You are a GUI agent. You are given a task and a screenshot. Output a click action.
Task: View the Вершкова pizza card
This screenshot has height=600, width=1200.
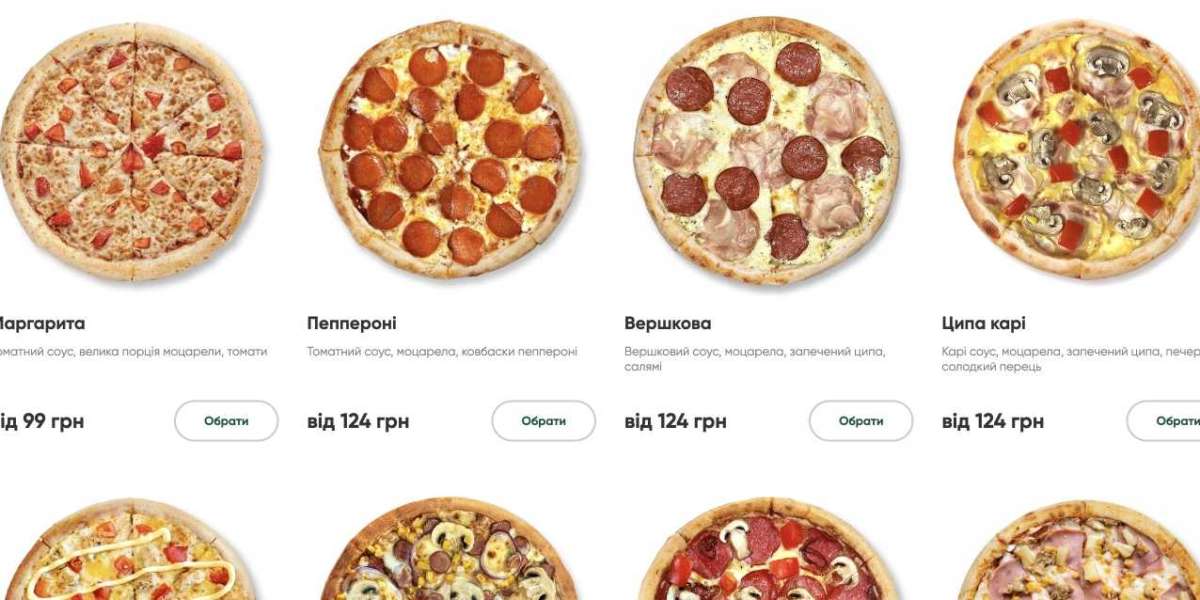pyautogui.click(x=766, y=150)
